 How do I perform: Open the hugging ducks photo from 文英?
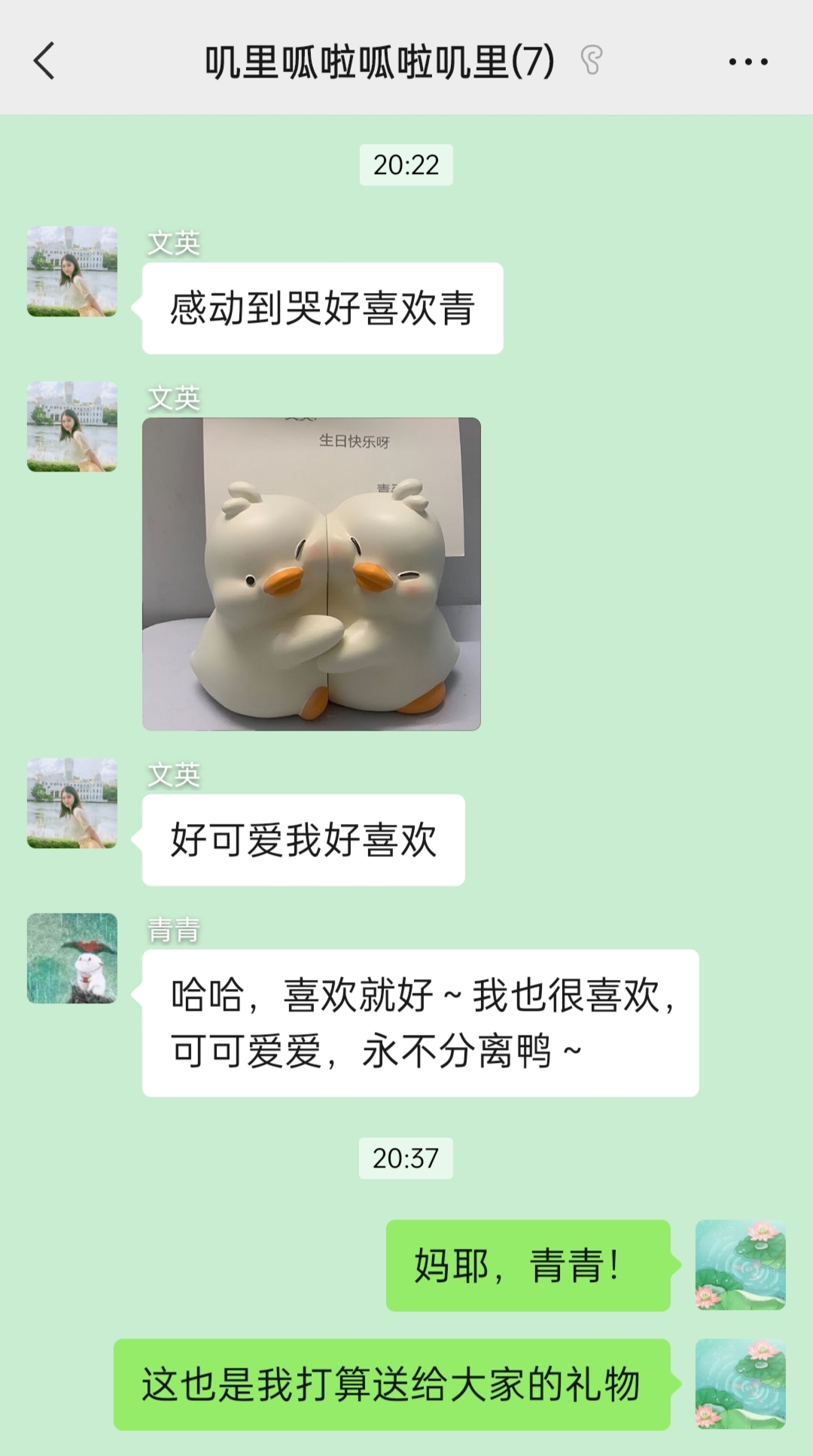click(x=311, y=573)
